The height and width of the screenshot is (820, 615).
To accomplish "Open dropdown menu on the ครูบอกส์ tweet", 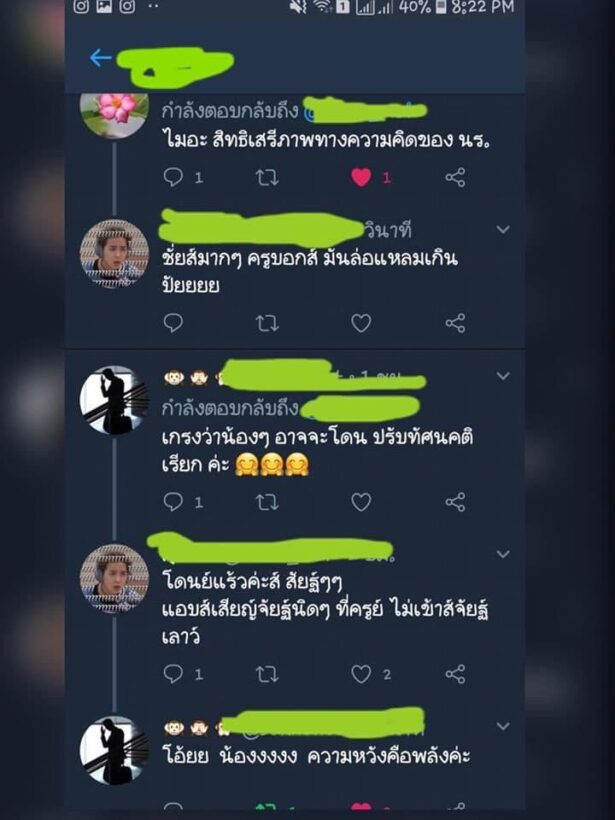I will pos(503,229).
